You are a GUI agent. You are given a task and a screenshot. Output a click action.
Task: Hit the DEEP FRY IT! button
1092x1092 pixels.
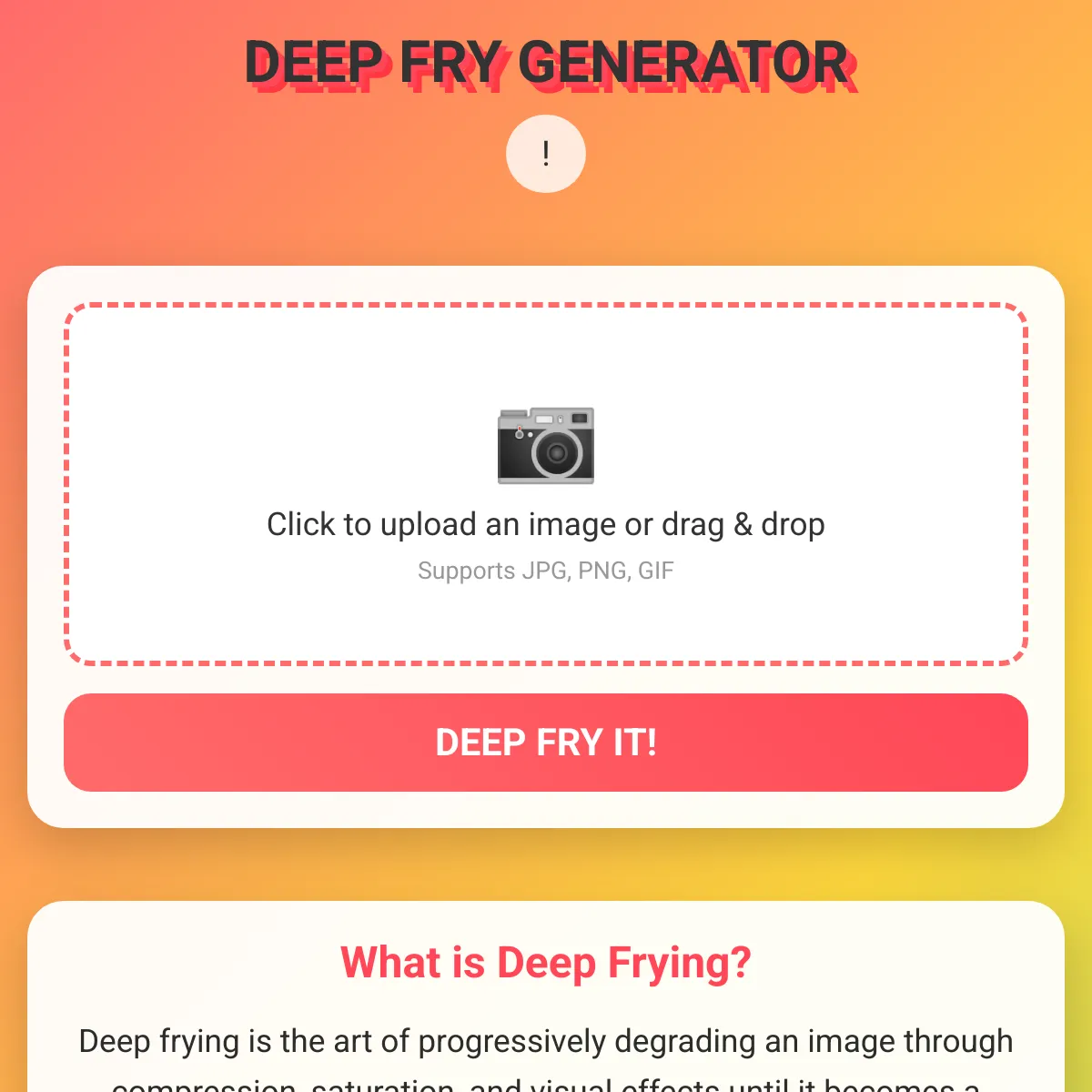coord(545,743)
